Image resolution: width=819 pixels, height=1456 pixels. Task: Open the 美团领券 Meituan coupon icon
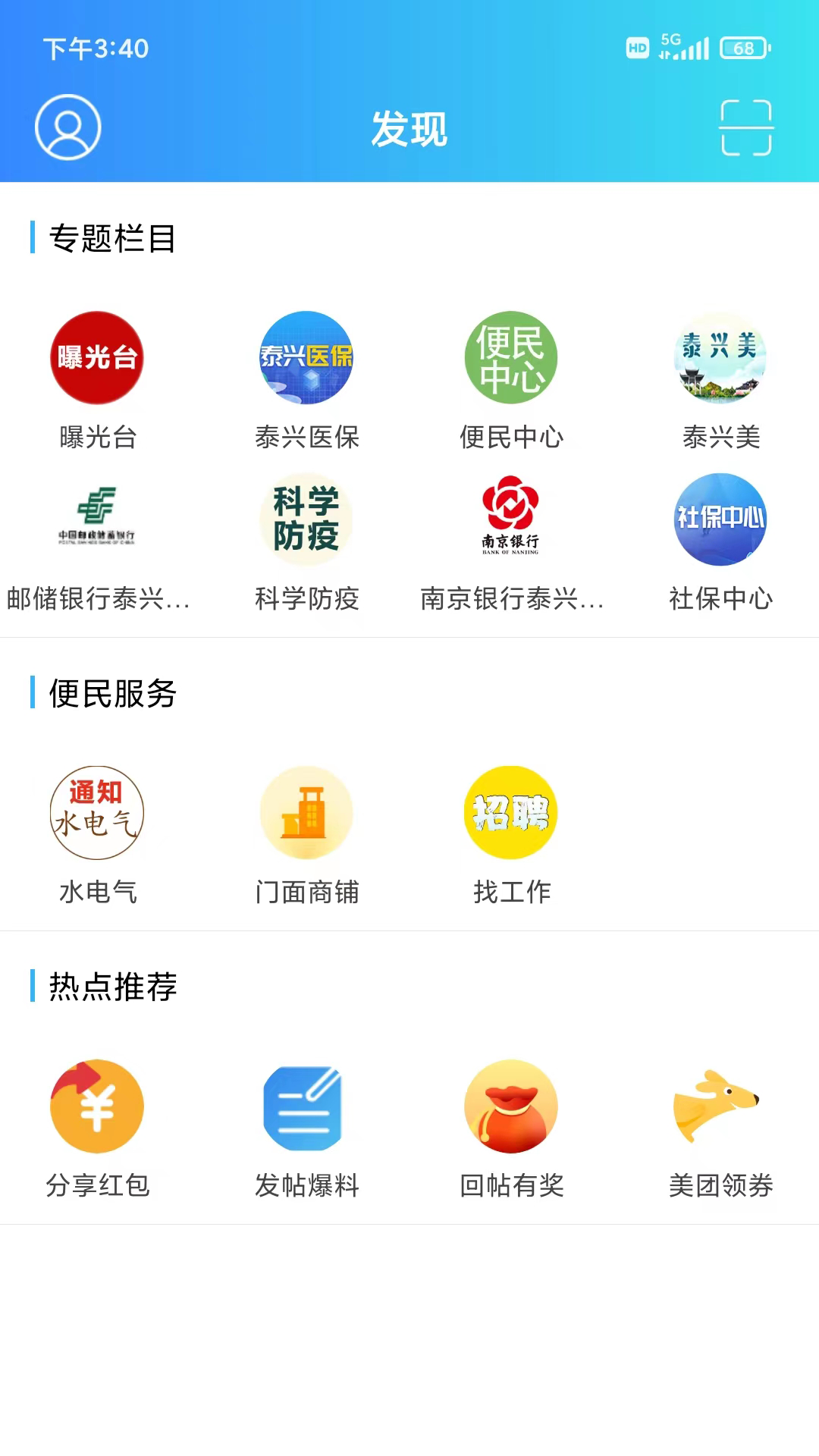pyautogui.click(x=719, y=1106)
